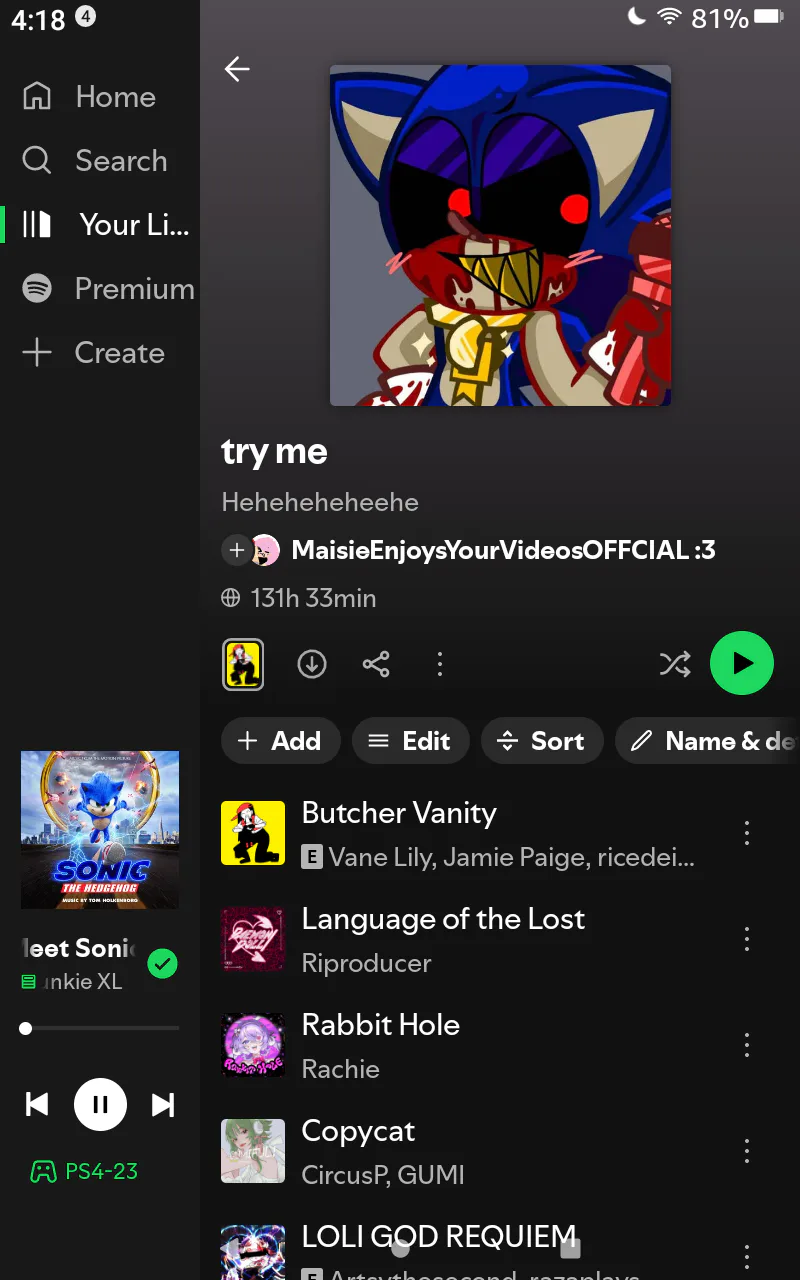Open the Sort options

pyautogui.click(x=541, y=741)
